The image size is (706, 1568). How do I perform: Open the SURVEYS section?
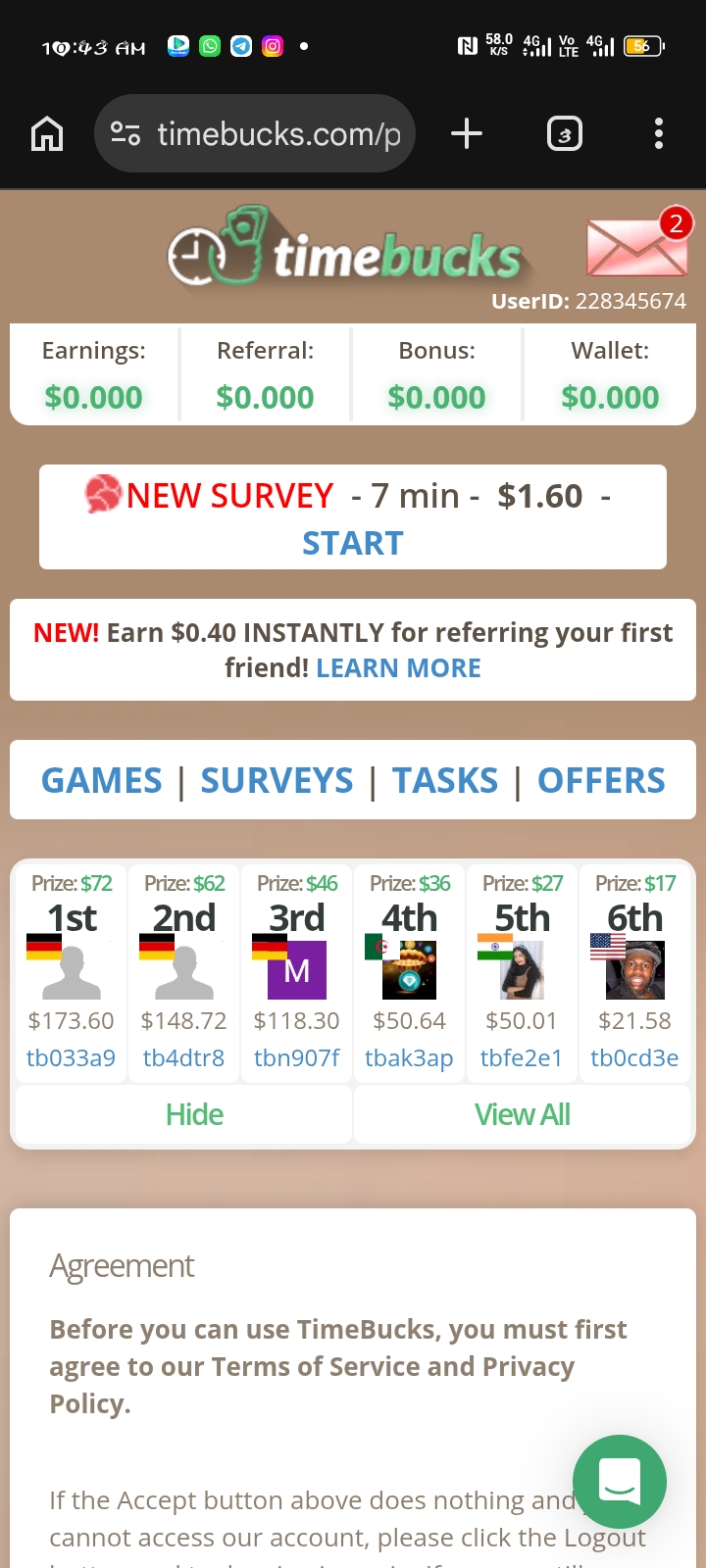tap(277, 780)
